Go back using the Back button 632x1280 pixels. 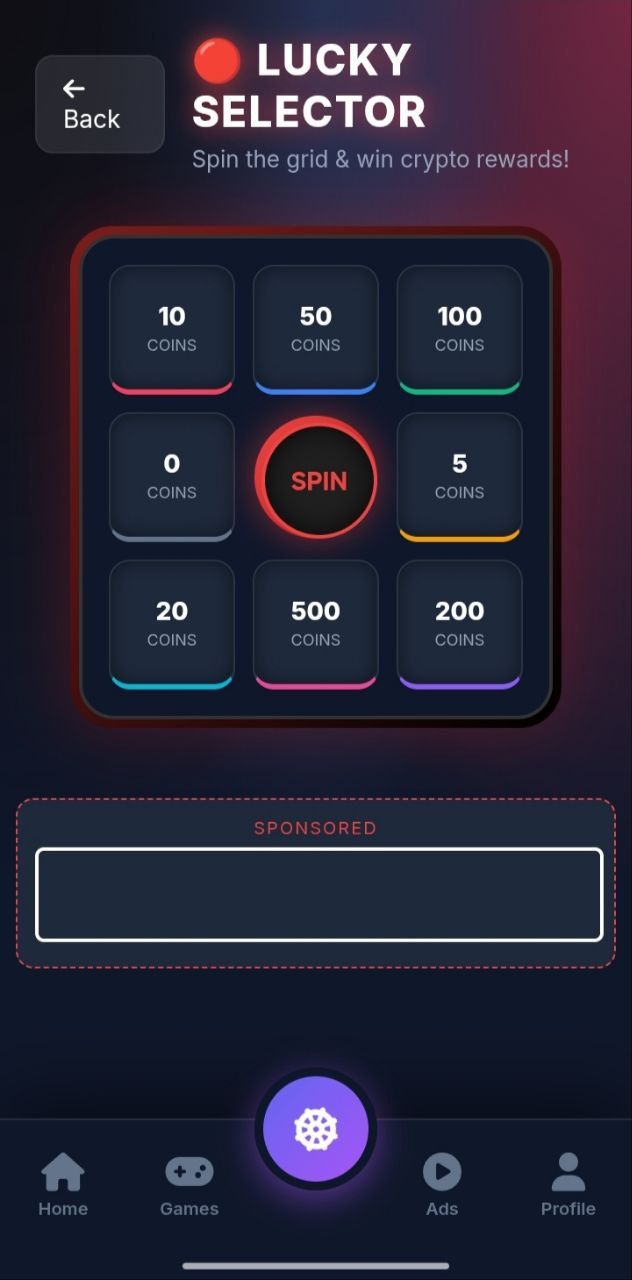point(100,104)
